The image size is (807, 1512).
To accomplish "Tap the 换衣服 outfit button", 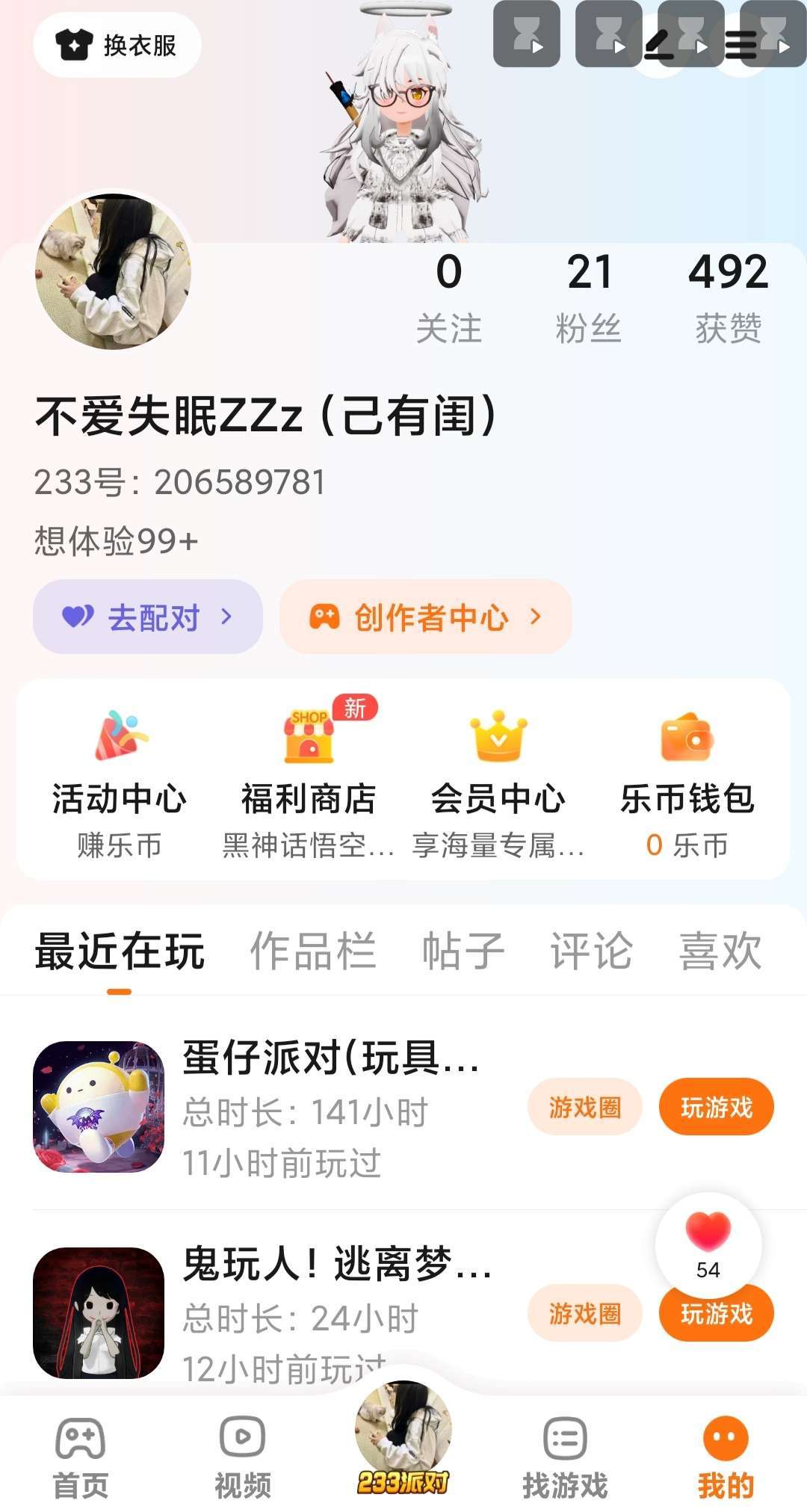I will tap(117, 45).
